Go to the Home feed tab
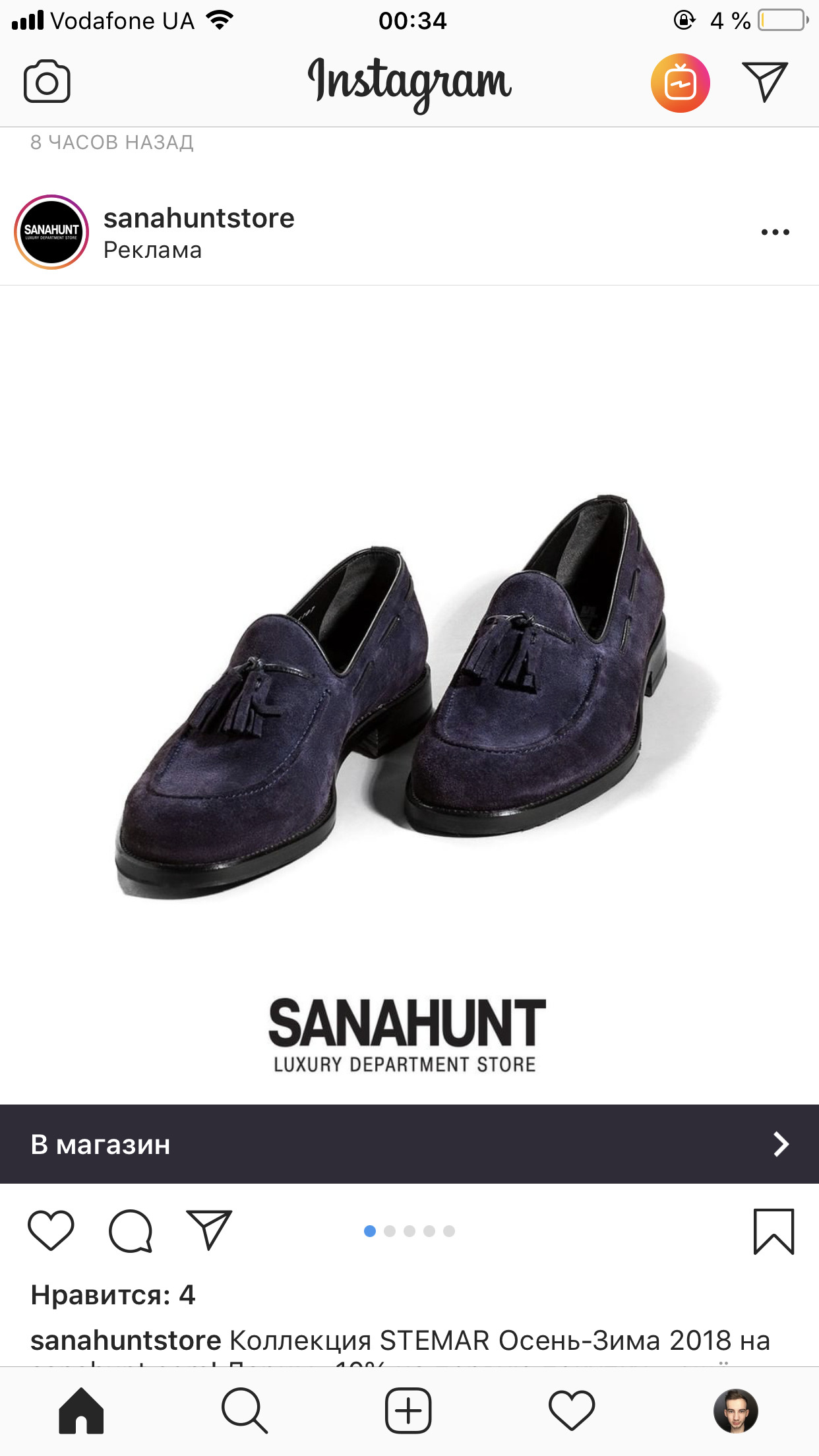The width and height of the screenshot is (819, 1456). pyautogui.click(x=81, y=1411)
